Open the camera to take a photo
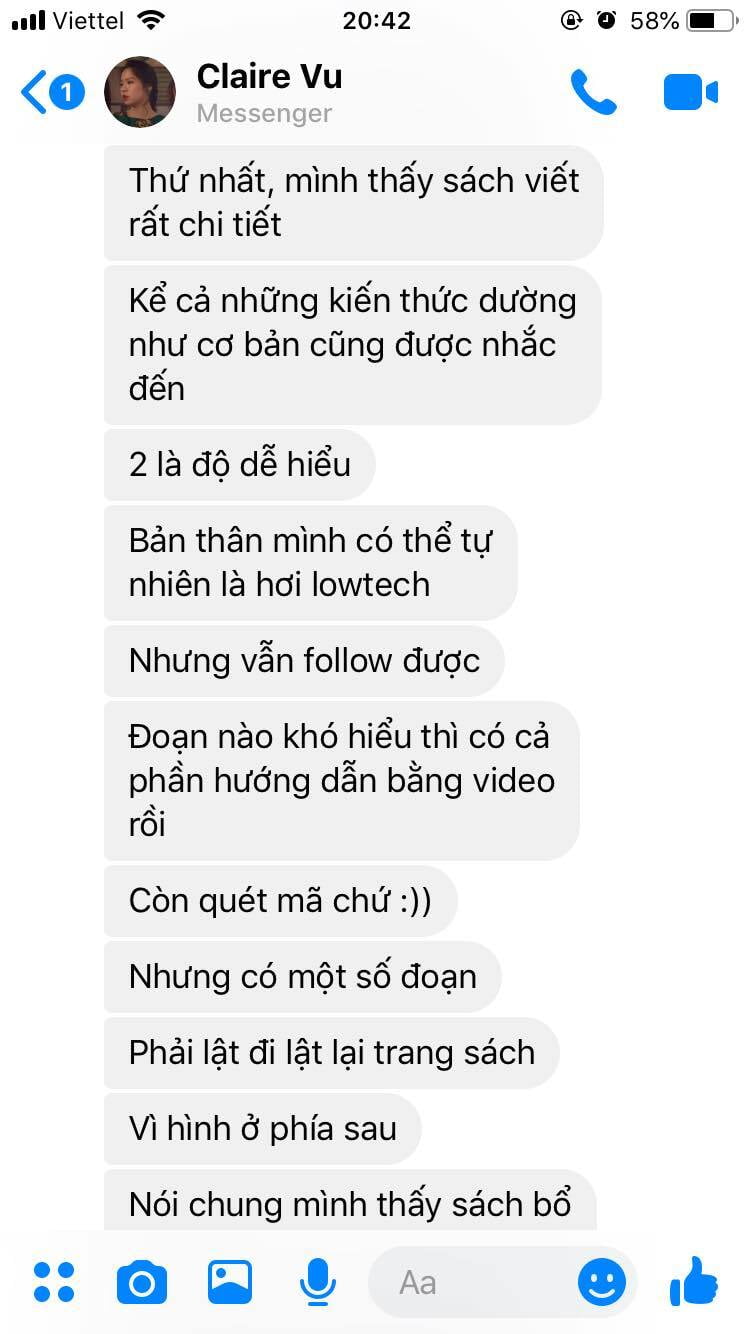The height and width of the screenshot is (1334, 750). pyautogui.click(x=141, y=1282)
